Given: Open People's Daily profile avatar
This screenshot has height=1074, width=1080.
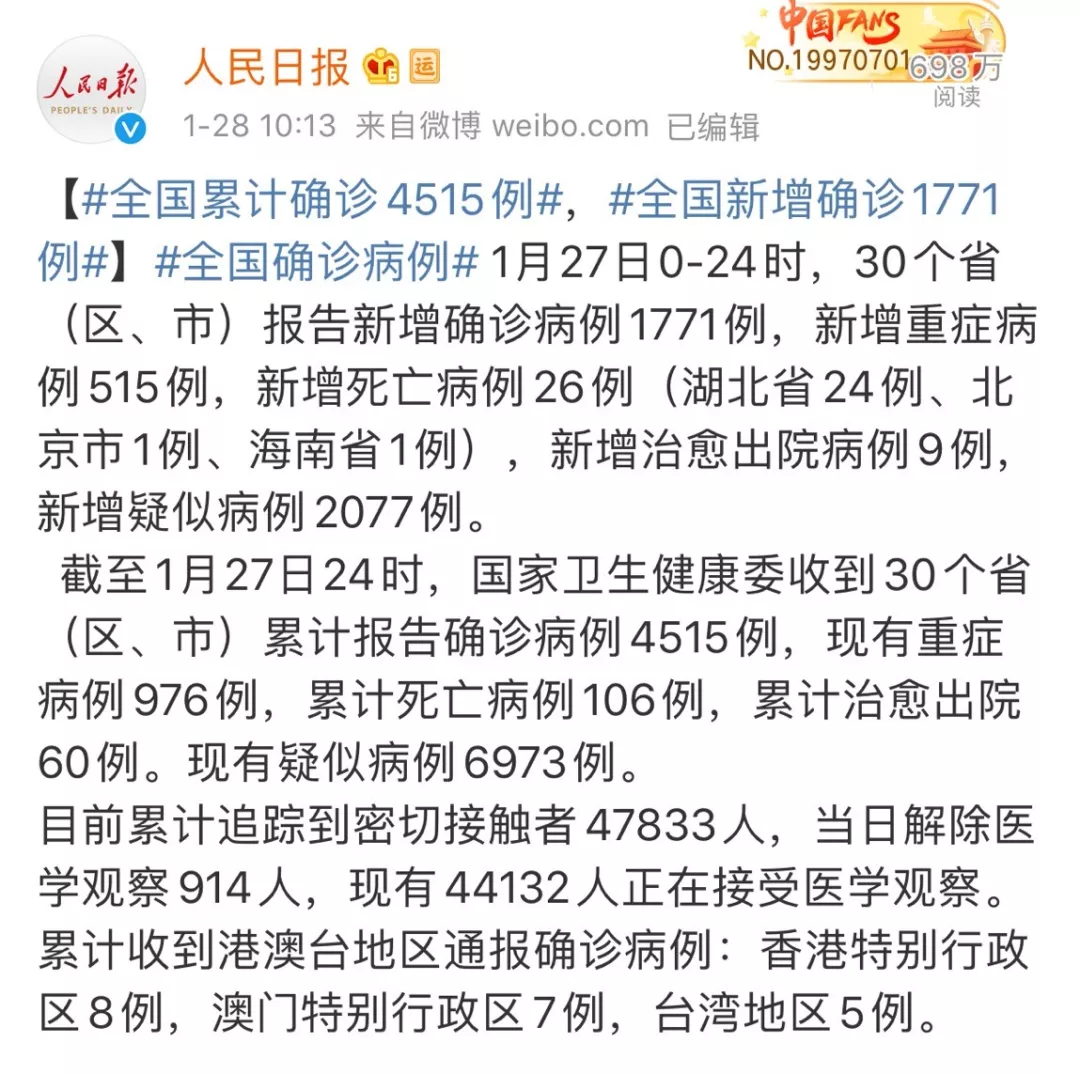Looking at the screenshot, I should point(91,87).
